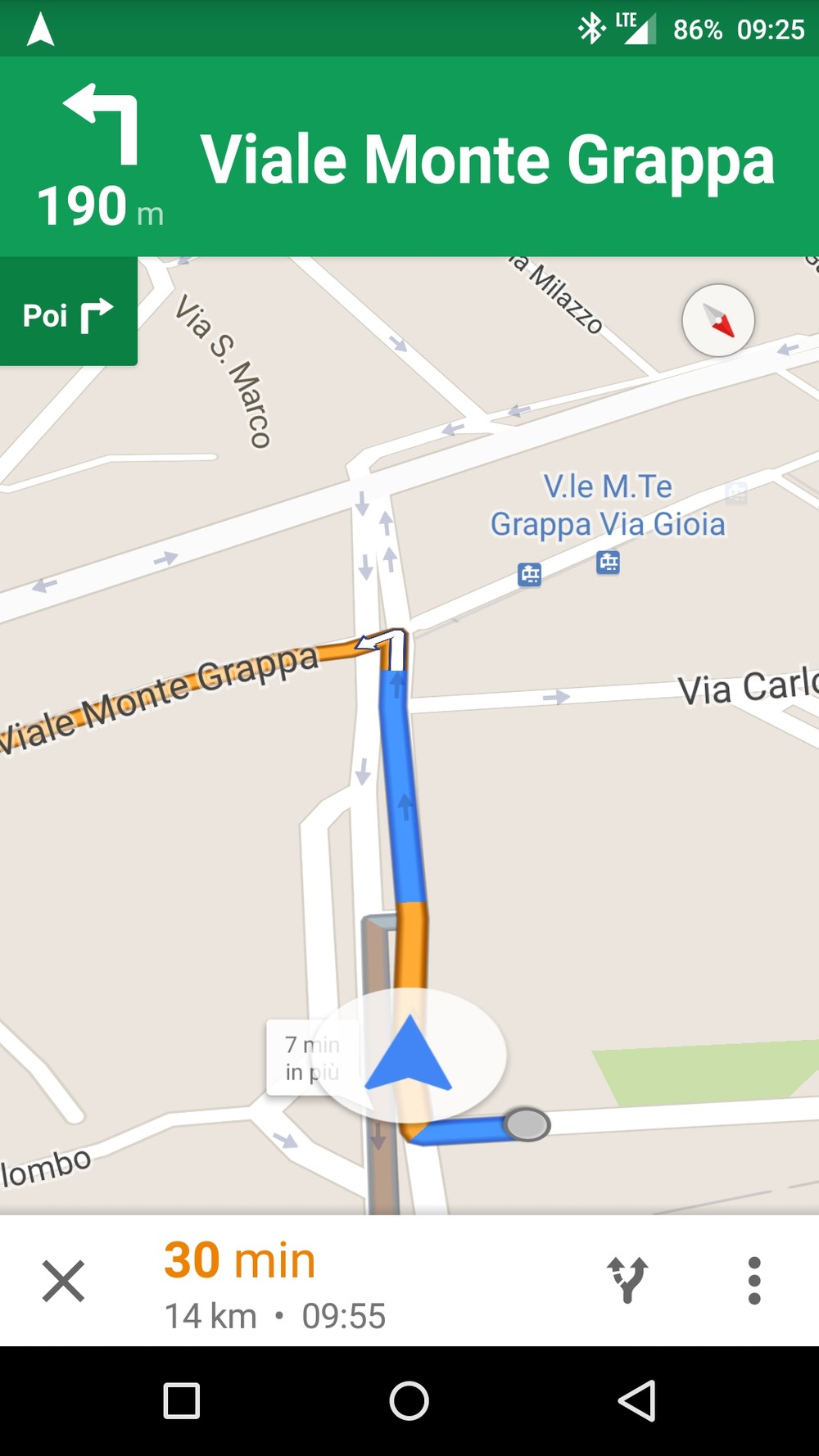This screenshot has height=1456, width=819.
Task: Go back with the system back button
Action: pyautogui.click(x=636, y=1400)
